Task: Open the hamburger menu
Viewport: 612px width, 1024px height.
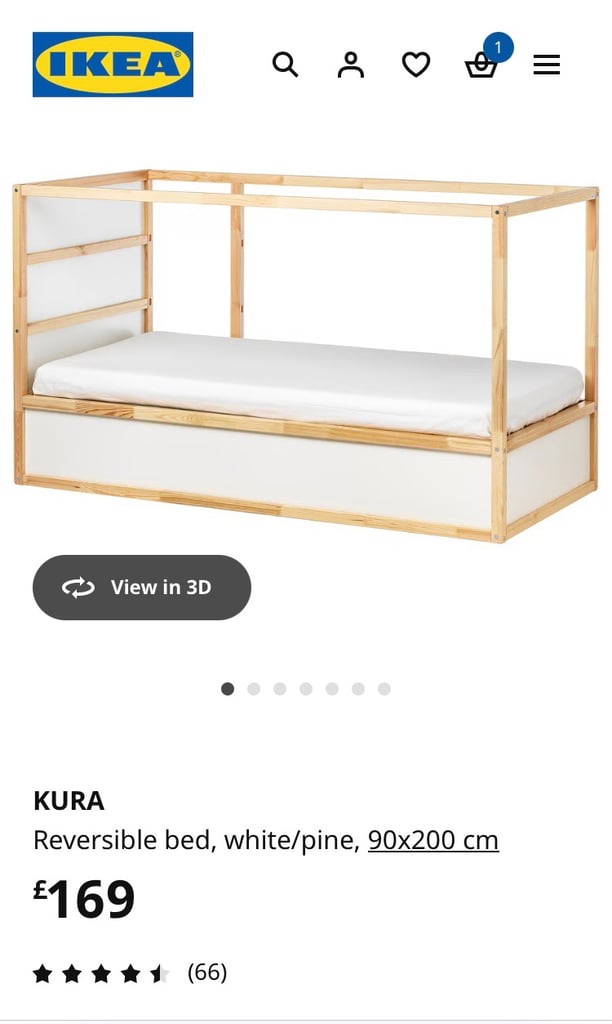Action: point(547,65)
